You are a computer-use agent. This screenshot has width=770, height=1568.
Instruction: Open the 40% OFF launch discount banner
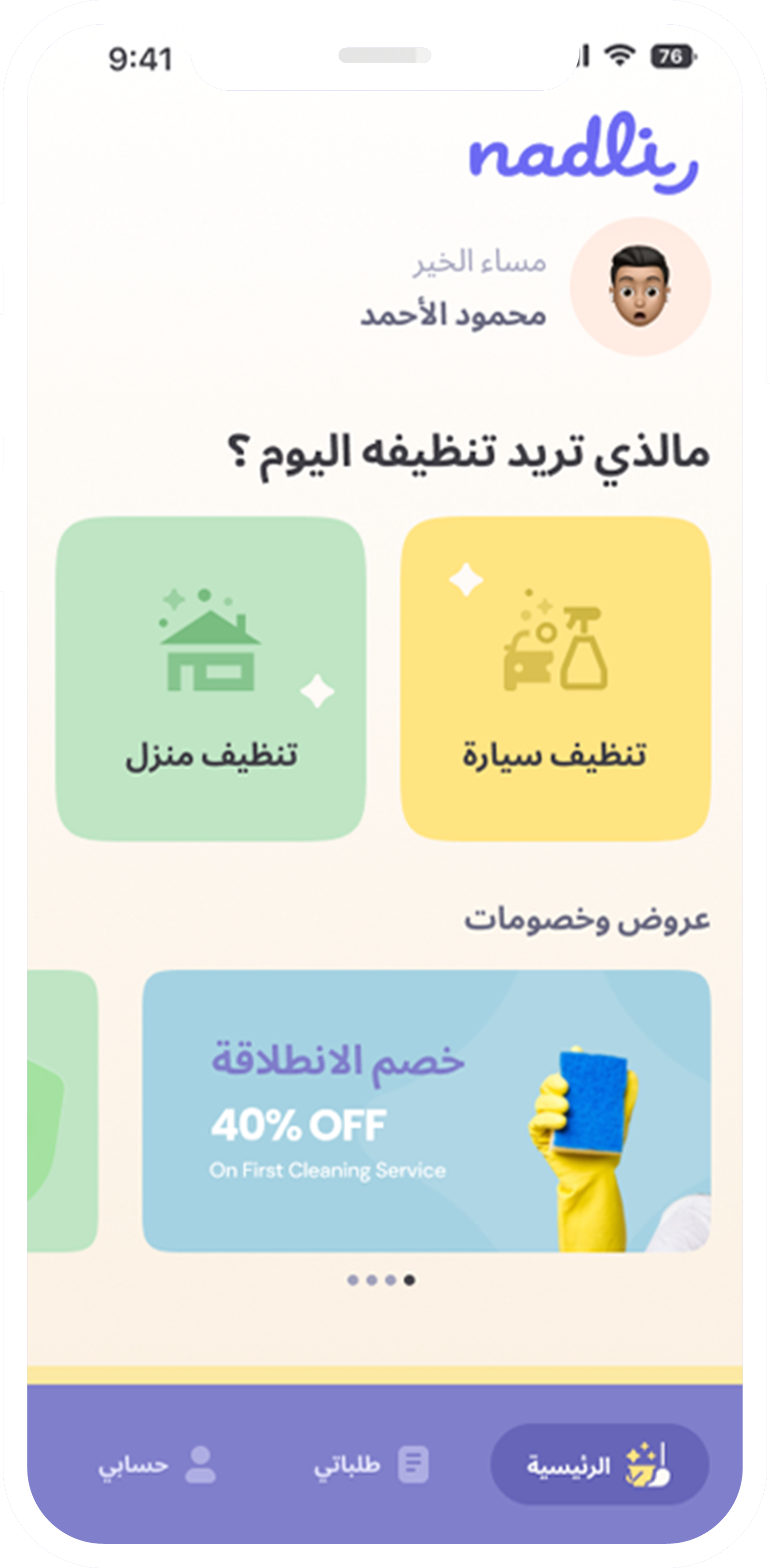coord(426,1110)
